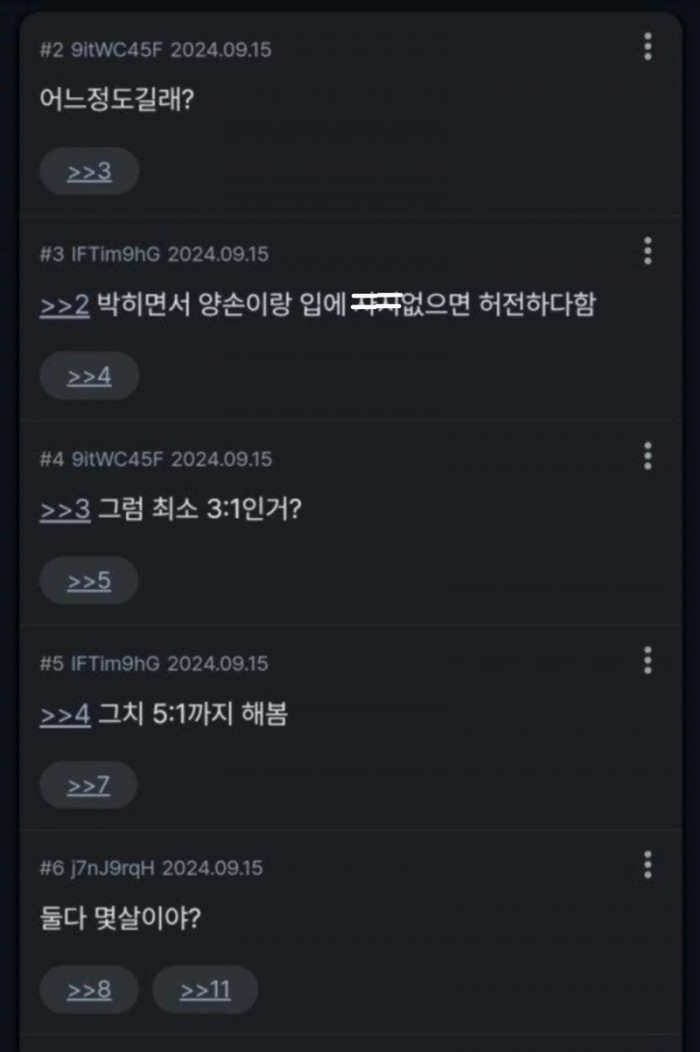Tap the >>4 reply chip under post #3
This screenshot has width=700, height=1052.
coord(89,376)
